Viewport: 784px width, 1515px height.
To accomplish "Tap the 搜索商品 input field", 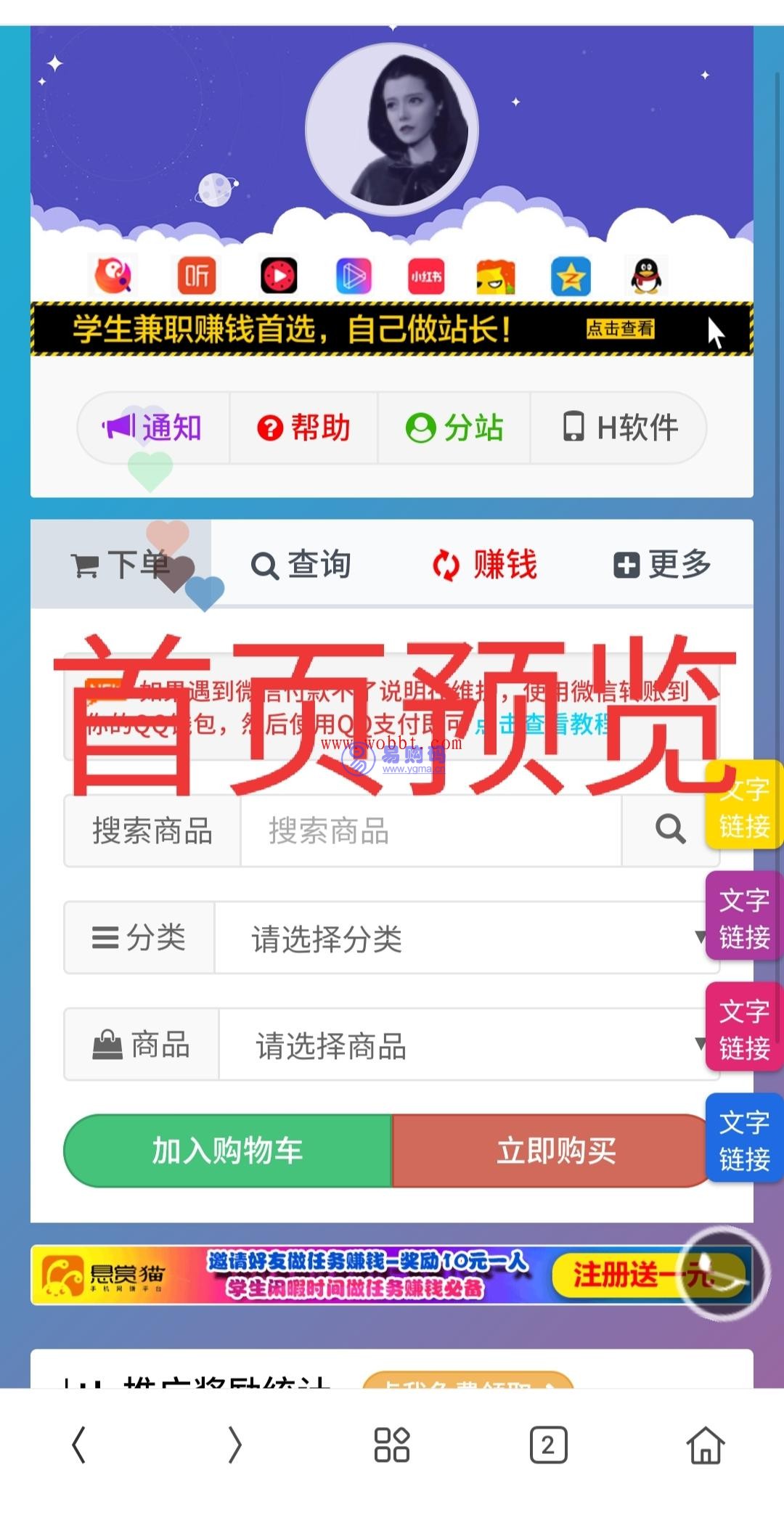I will 430,830.
